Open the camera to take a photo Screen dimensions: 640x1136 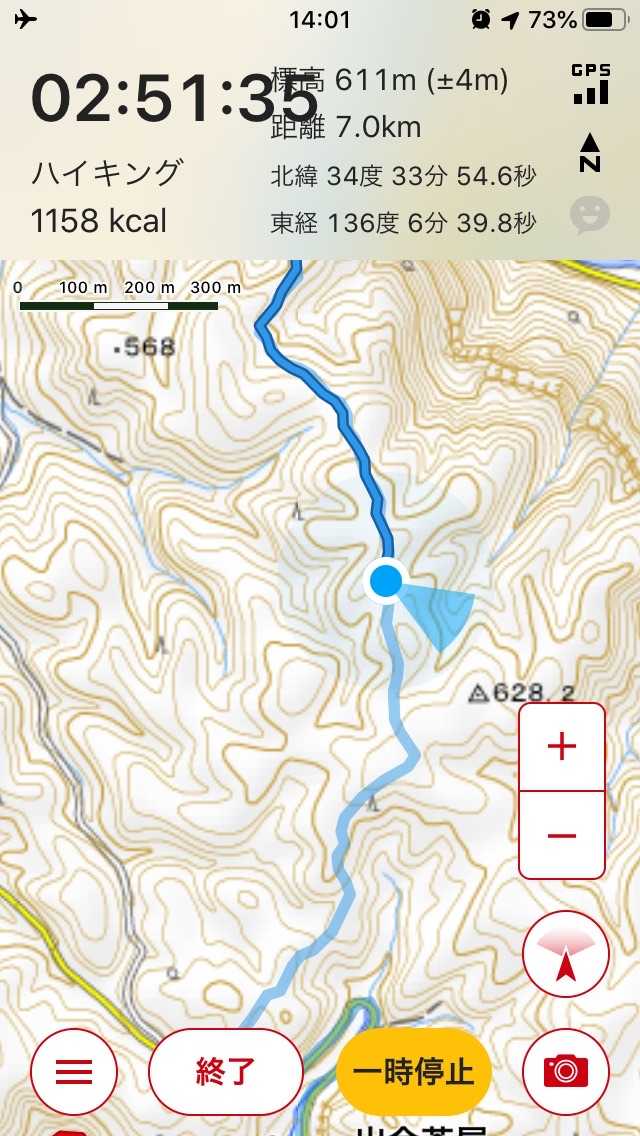[566, 1072]
